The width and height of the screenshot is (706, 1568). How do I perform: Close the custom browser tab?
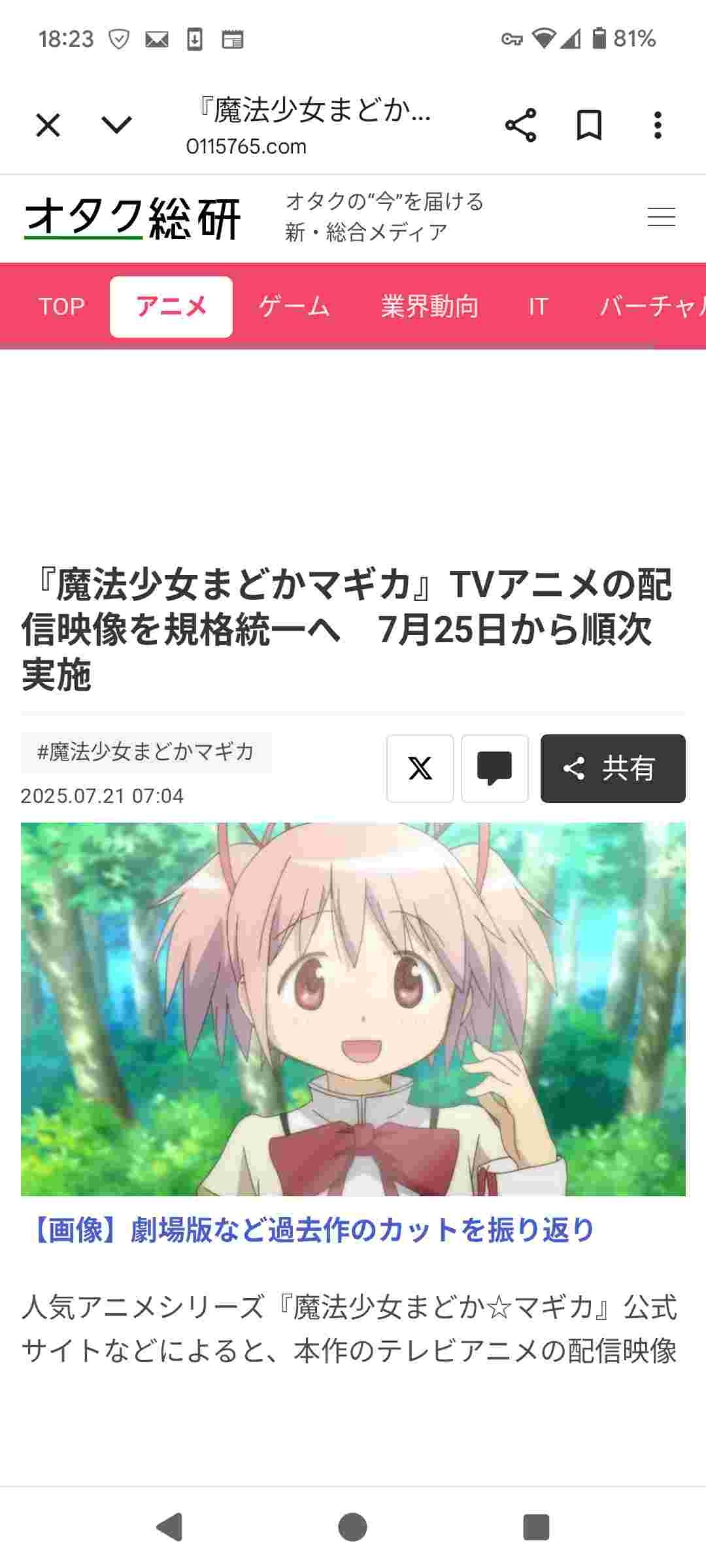(48, 125)
